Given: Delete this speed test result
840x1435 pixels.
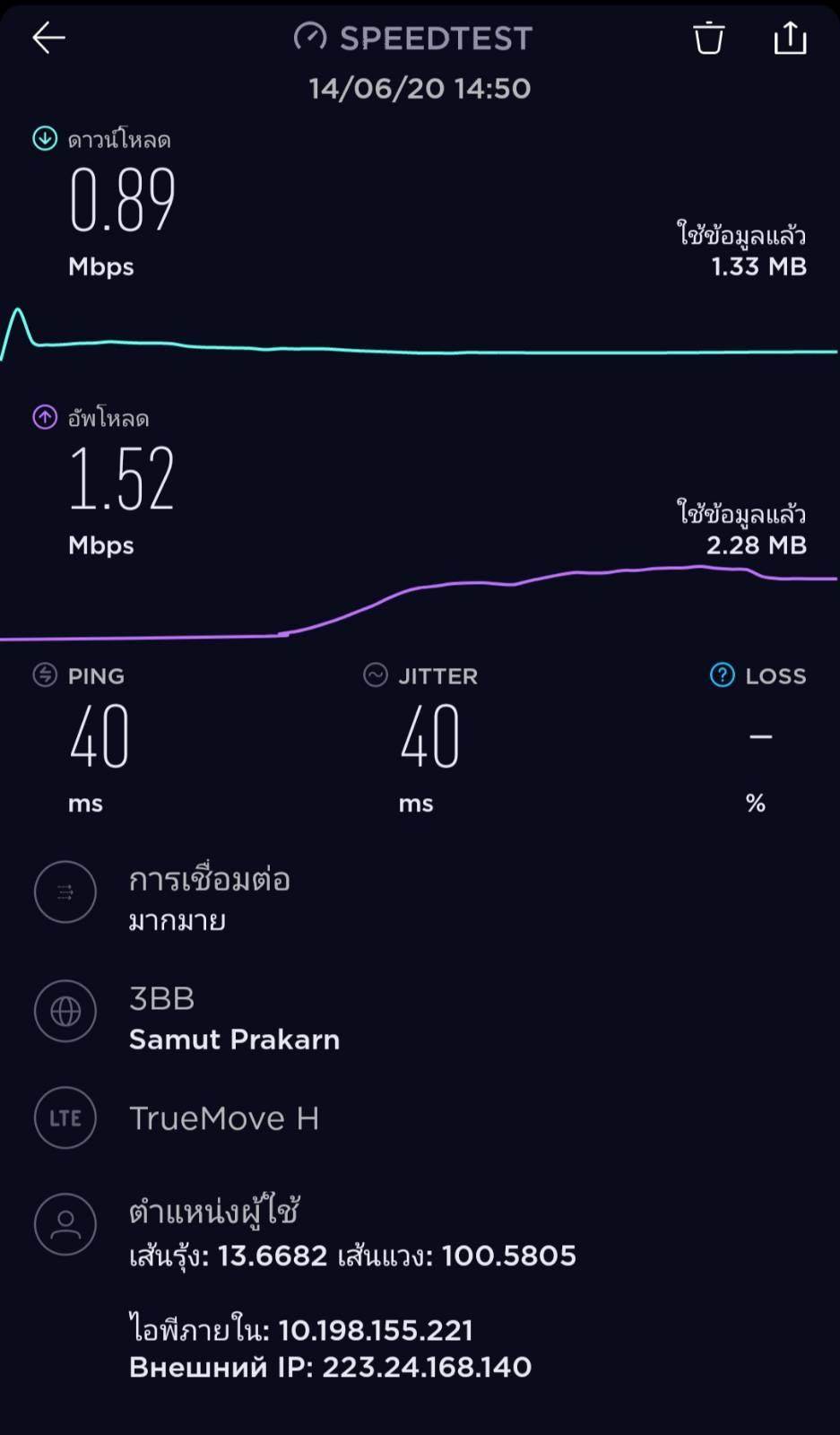Looking at the screenshot, I should pos(708,39).
